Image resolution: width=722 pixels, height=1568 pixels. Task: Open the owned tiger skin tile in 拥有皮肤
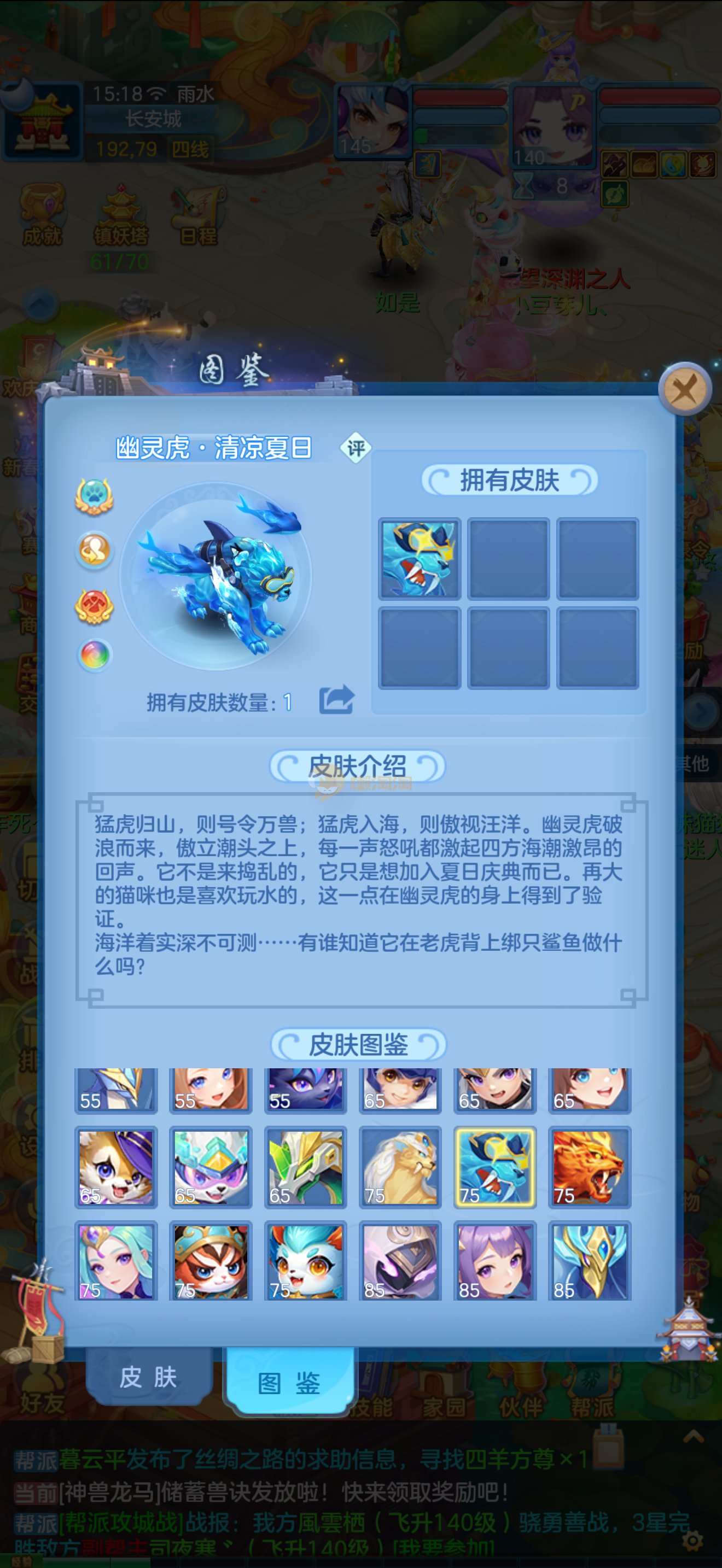pos(420,558)
